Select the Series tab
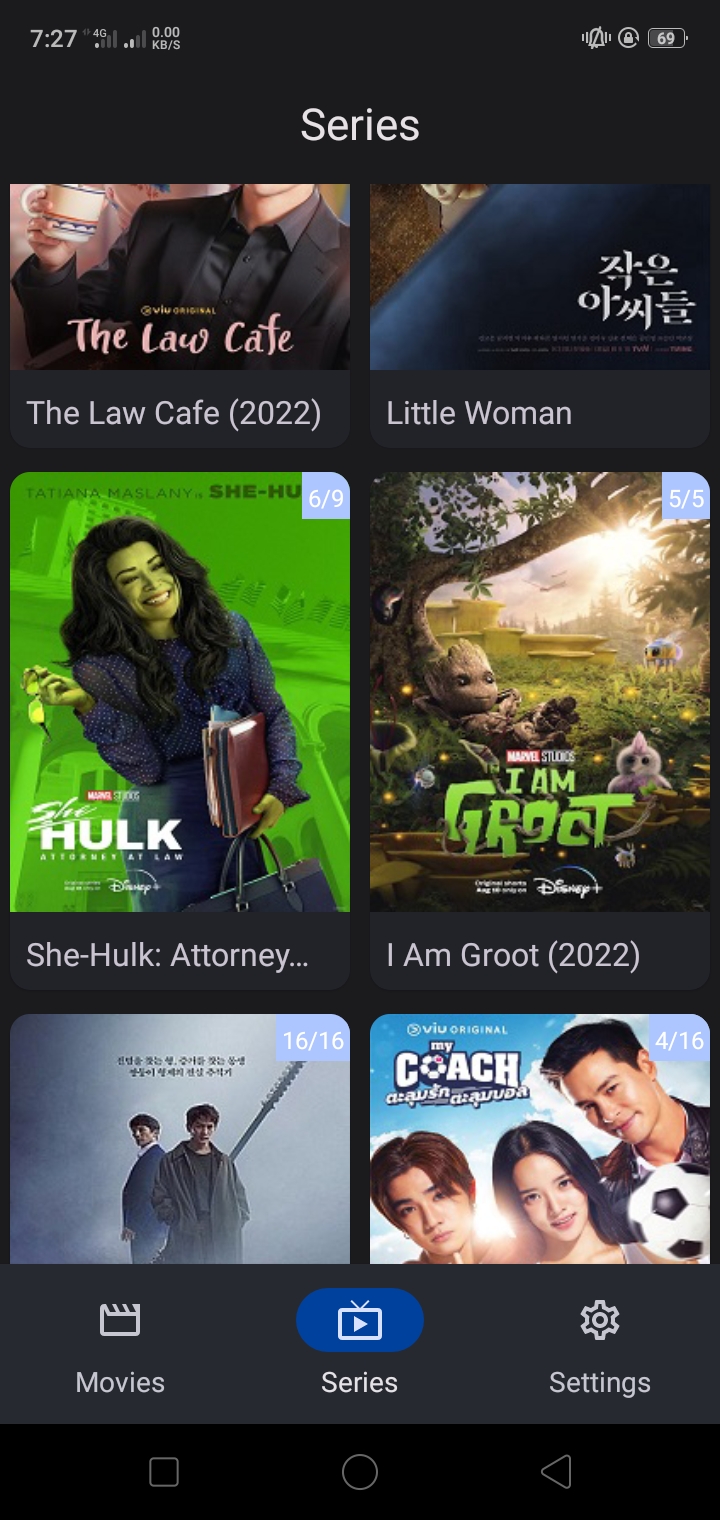The image size is (720, 1520). (x=360, y=1345)
